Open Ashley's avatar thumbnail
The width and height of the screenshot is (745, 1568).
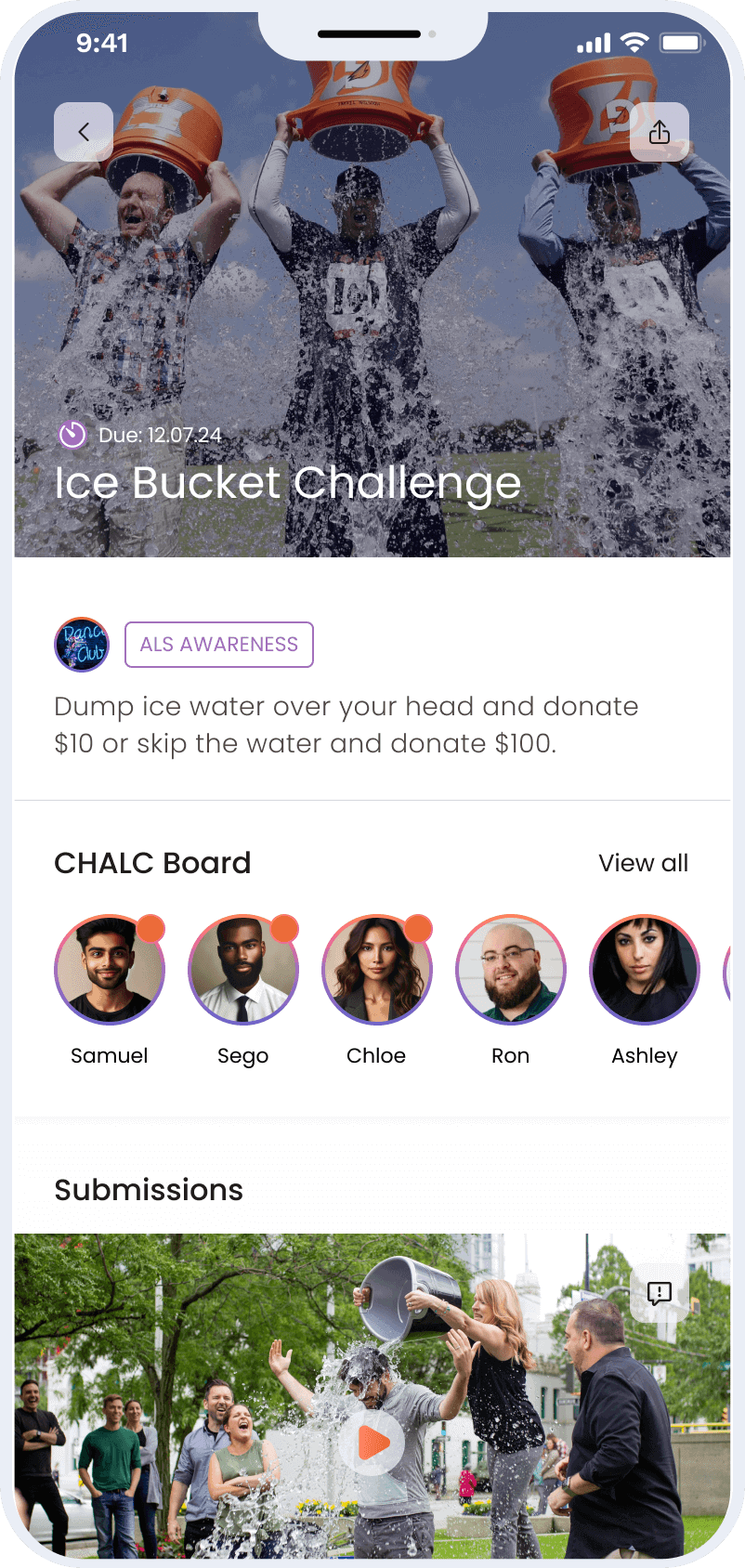[x=644, y=970]
